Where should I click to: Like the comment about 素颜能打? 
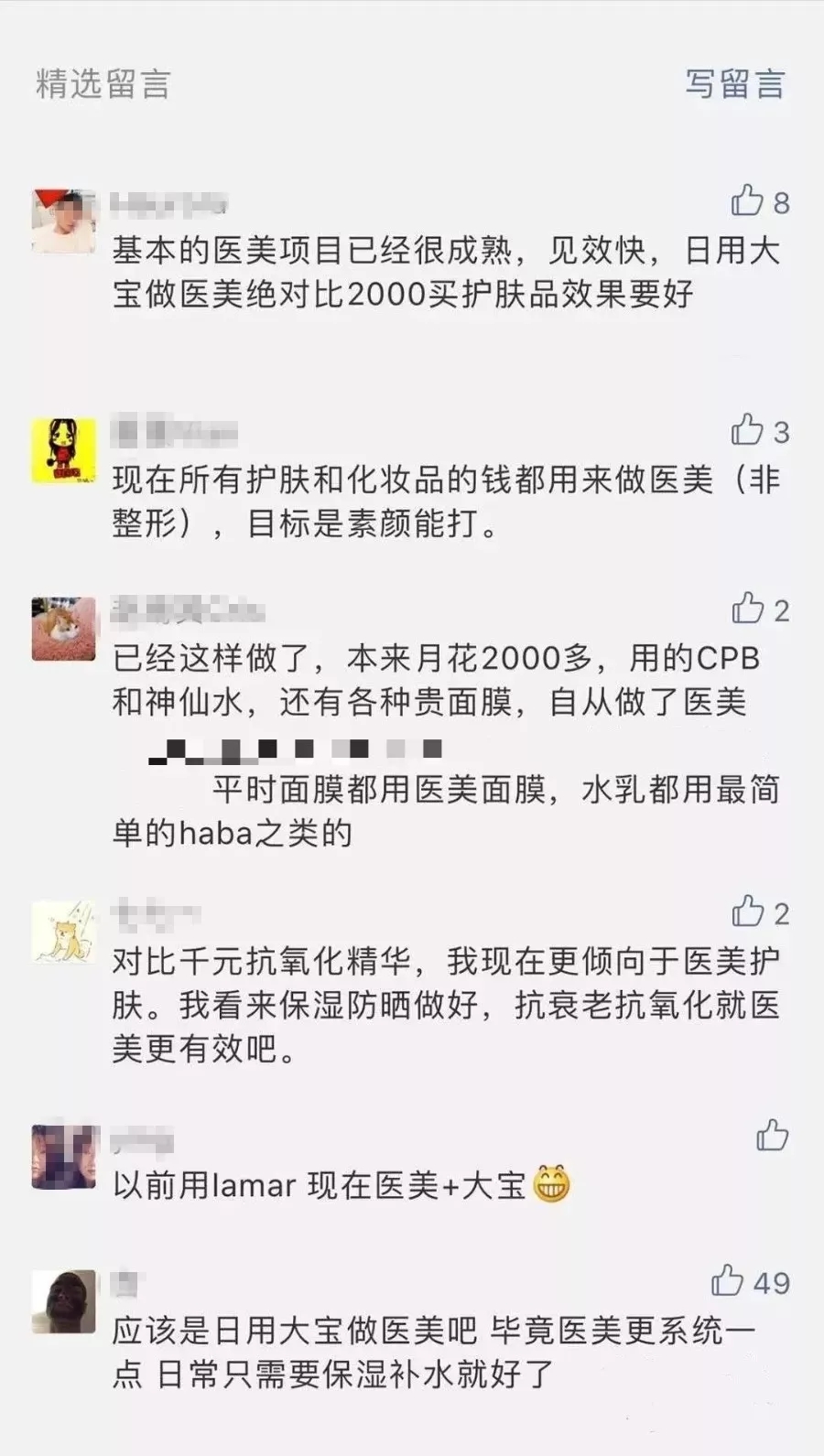point(748,429)
